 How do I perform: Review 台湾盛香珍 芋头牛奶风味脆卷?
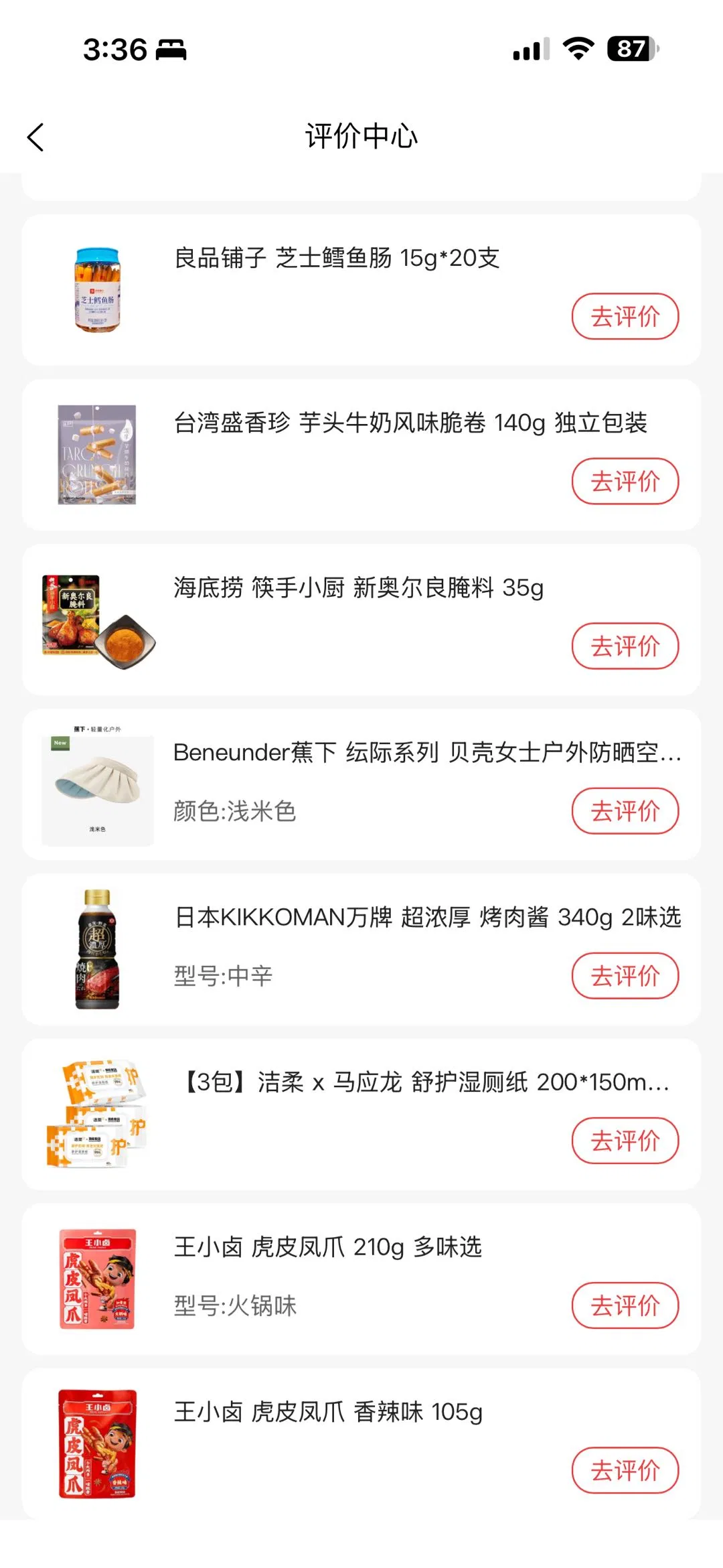(625, 481)
